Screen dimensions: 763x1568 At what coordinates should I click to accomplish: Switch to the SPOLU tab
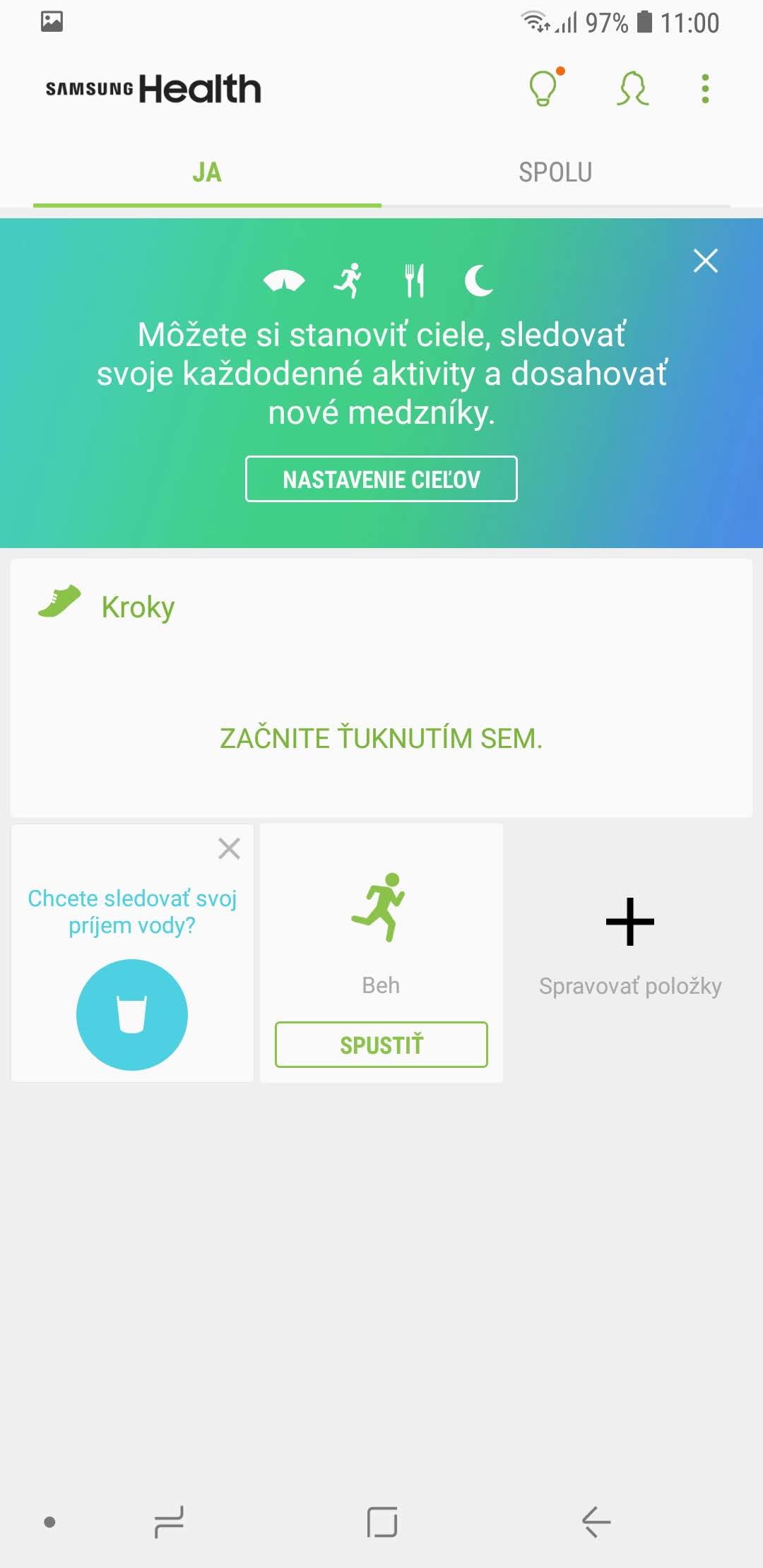[555, 173]
